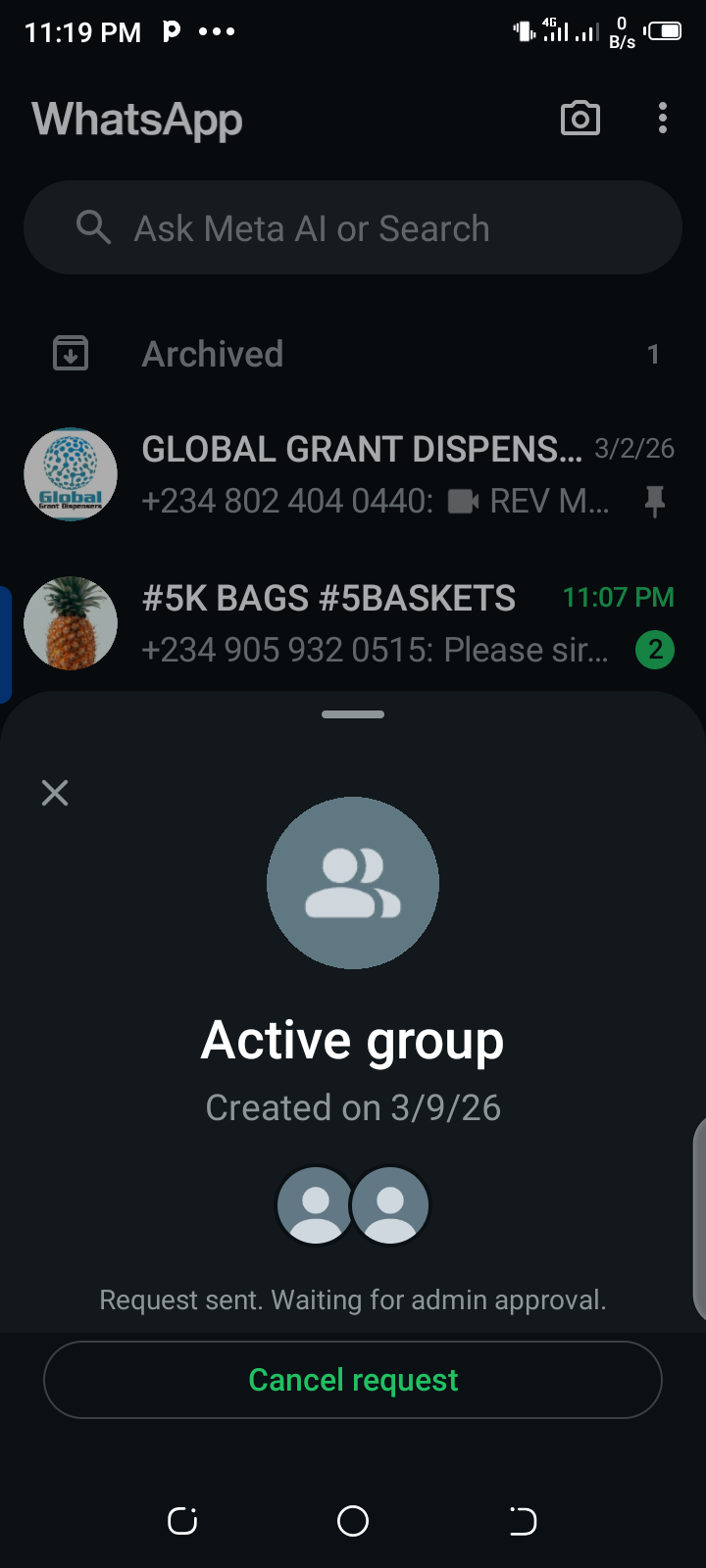Viewport: 706px width, 1568px height.
Task: Open the #5K BAGS #5BASKETS group chat
Action: click(373, 624)
